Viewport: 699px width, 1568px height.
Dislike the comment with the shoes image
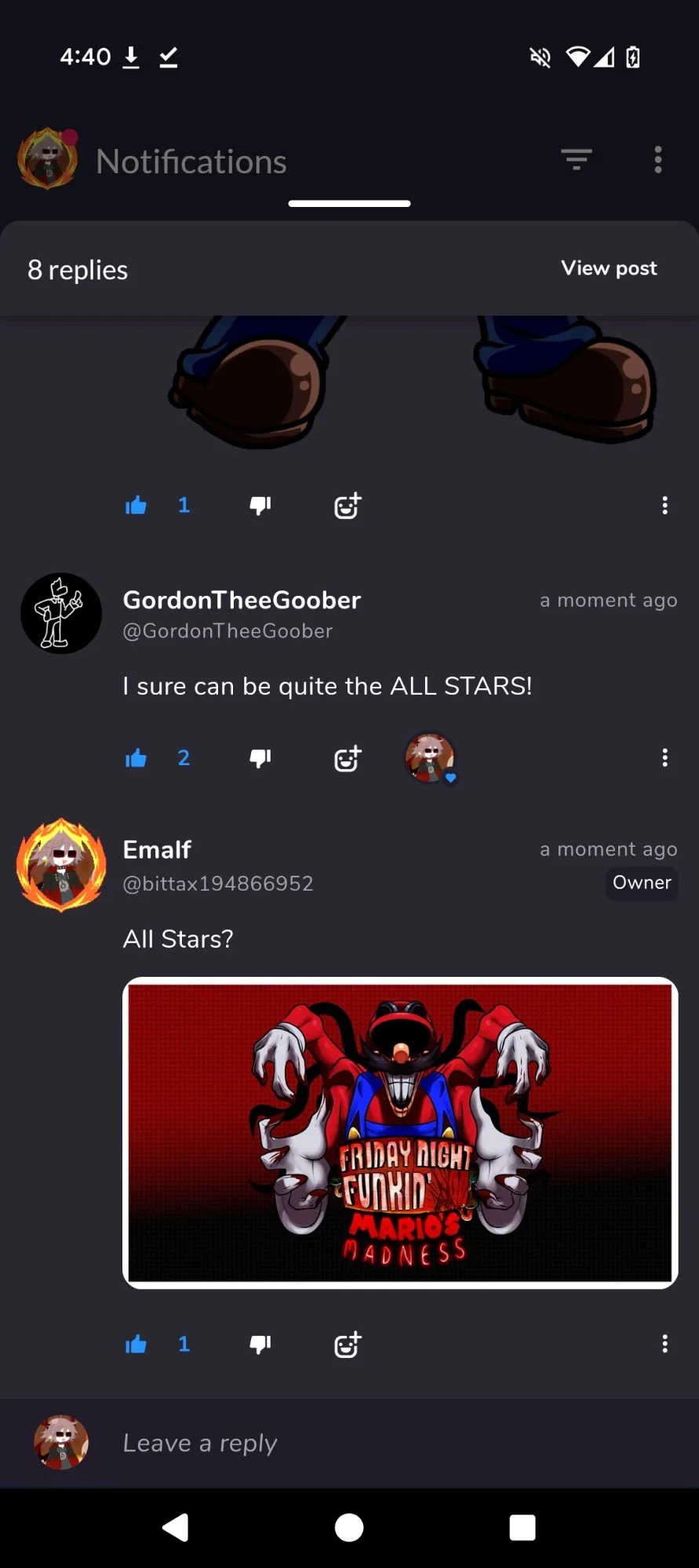(x=260, y=506)
